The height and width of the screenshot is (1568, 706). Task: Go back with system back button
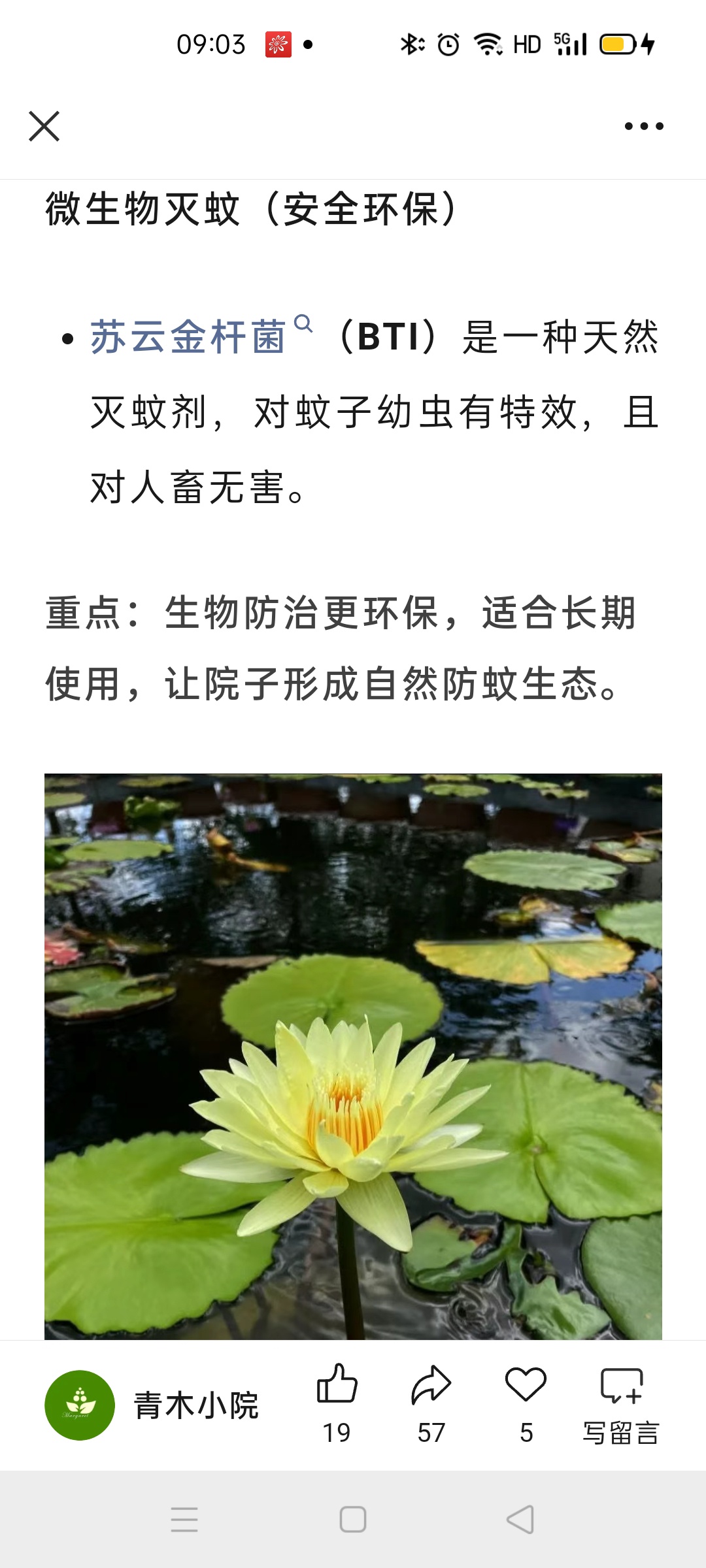520,1519
